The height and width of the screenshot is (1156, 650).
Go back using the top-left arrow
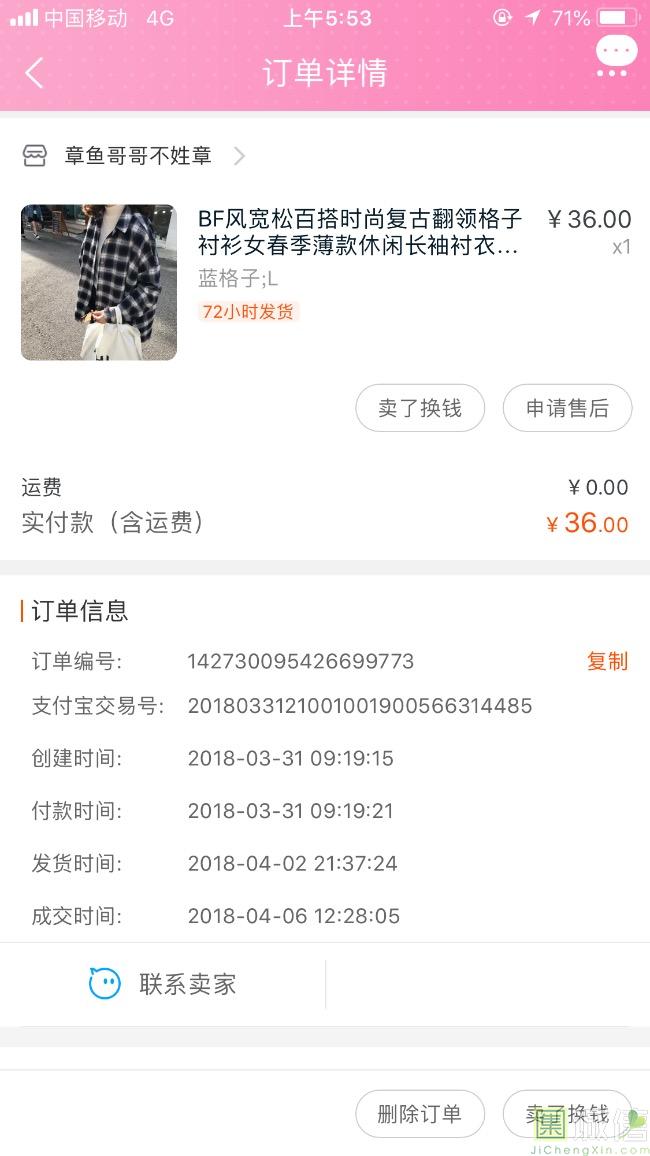pyautogui.click(x=35, y=73)
